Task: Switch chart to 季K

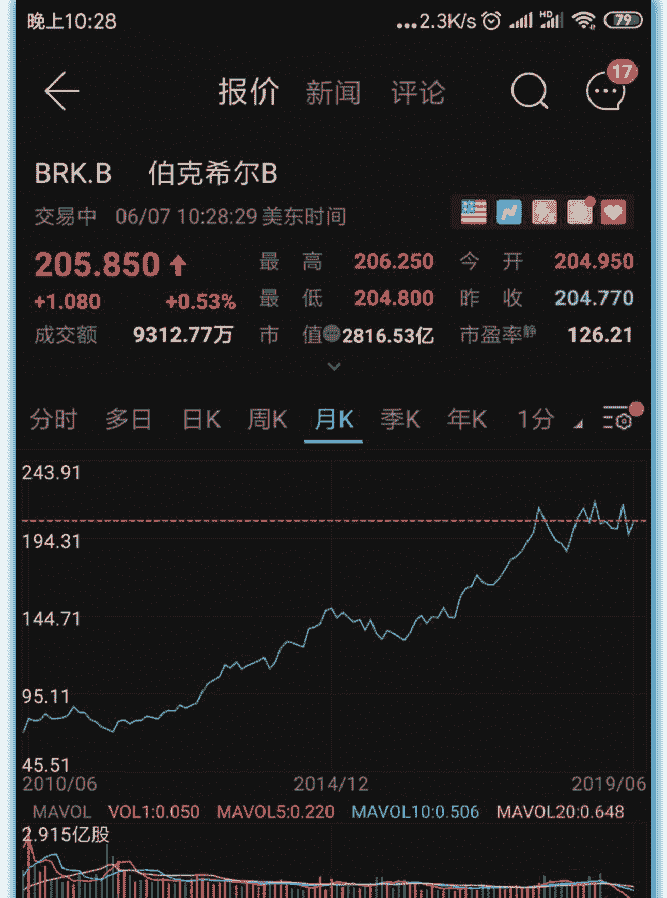Action: (400, 420)
